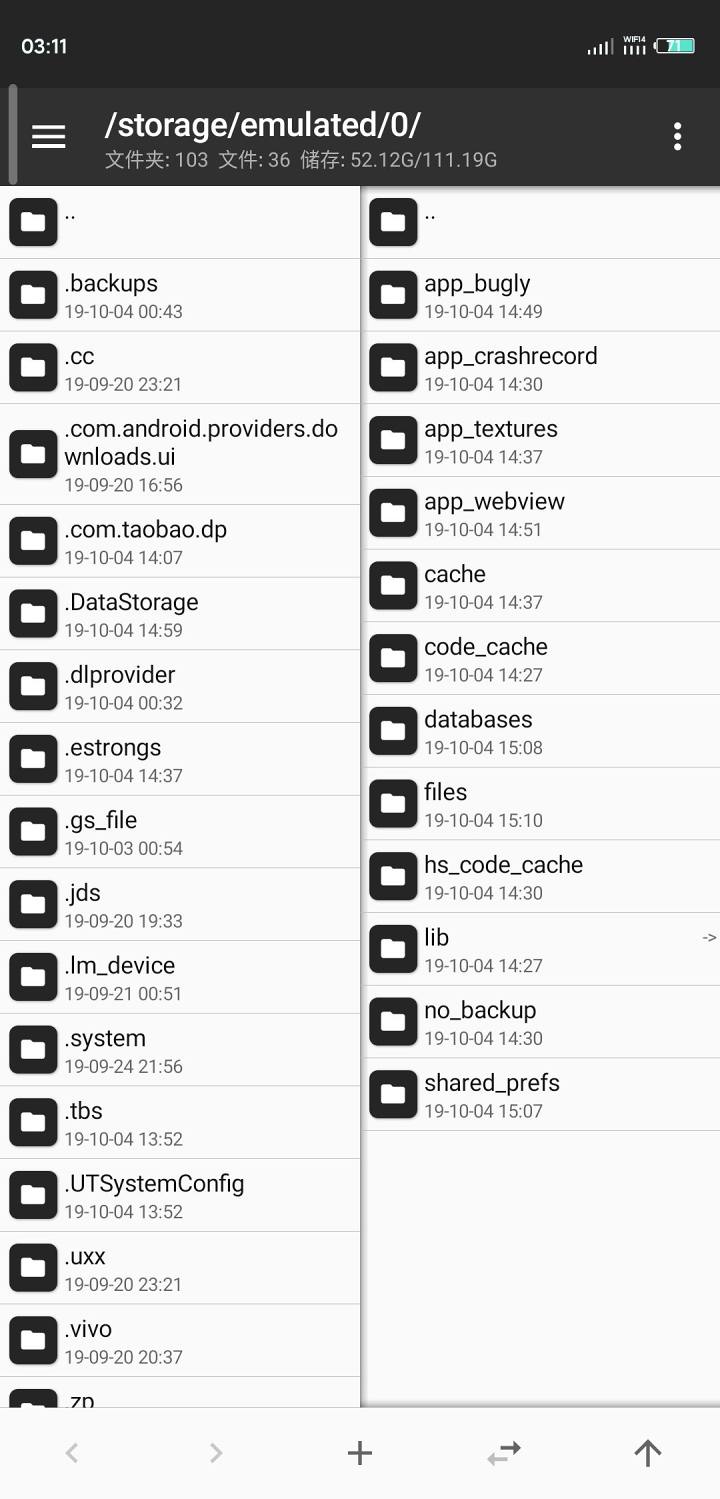720x1499 pixels.
Task: Go up one directory with arrow icon
Action: point(648,1453)
